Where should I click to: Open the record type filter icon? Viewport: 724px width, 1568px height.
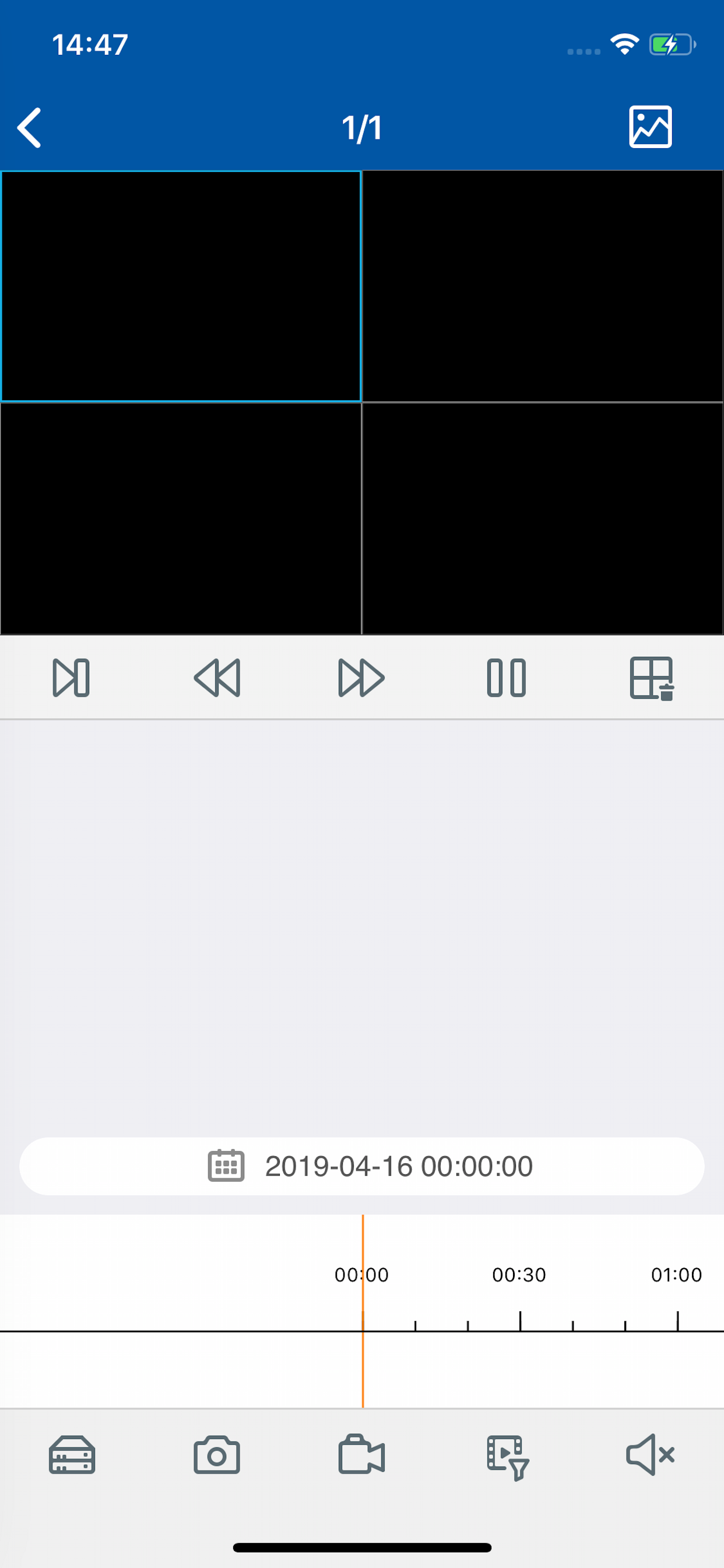pyautogui.click(x=507, y=1456)
